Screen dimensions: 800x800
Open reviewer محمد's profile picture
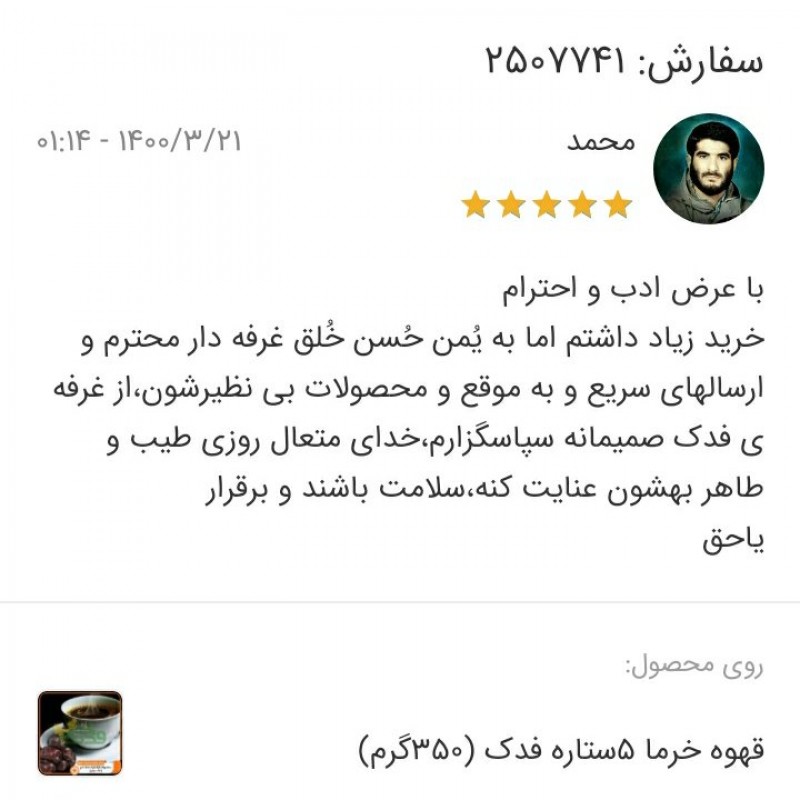708,167
